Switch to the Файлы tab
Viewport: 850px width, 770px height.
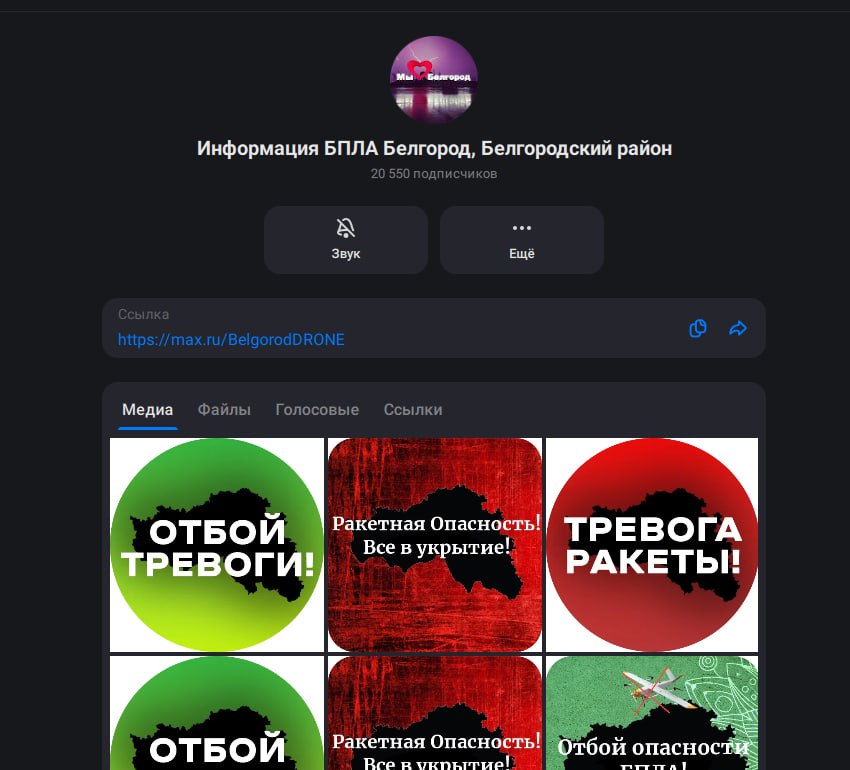224,410
